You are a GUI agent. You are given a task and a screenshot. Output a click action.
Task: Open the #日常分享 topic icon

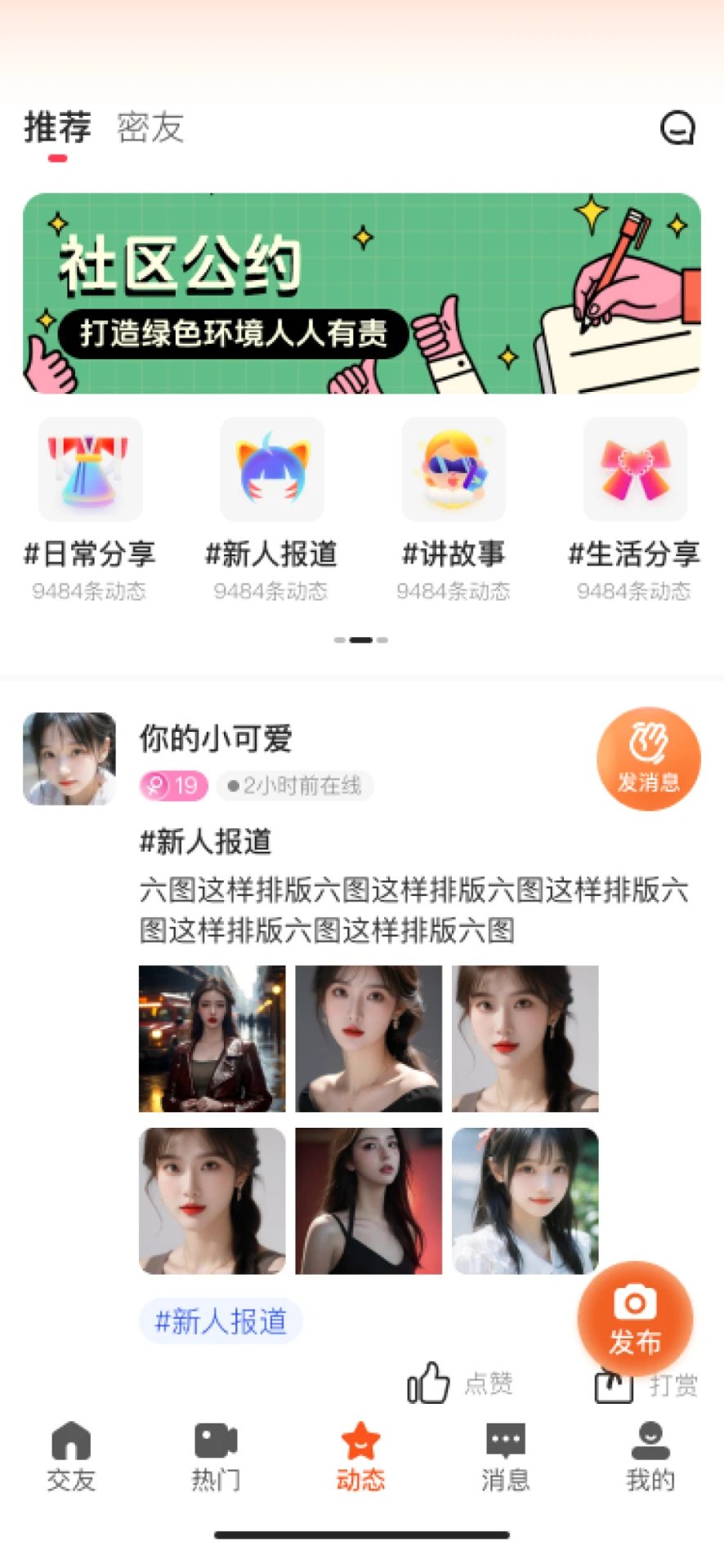90,470
